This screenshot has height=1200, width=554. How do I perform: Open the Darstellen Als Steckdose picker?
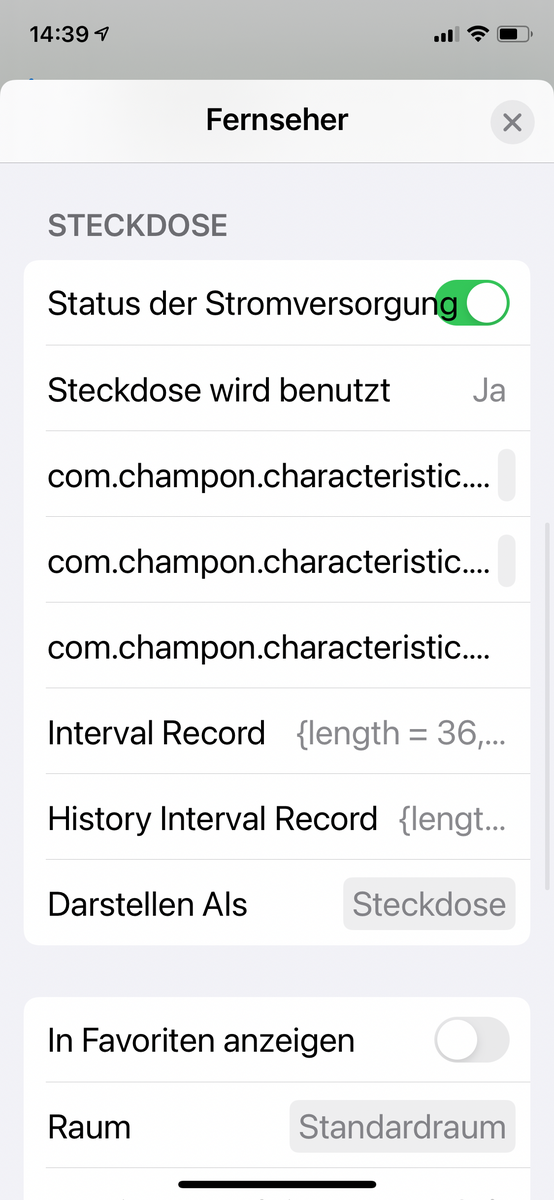tap(429, 905)
